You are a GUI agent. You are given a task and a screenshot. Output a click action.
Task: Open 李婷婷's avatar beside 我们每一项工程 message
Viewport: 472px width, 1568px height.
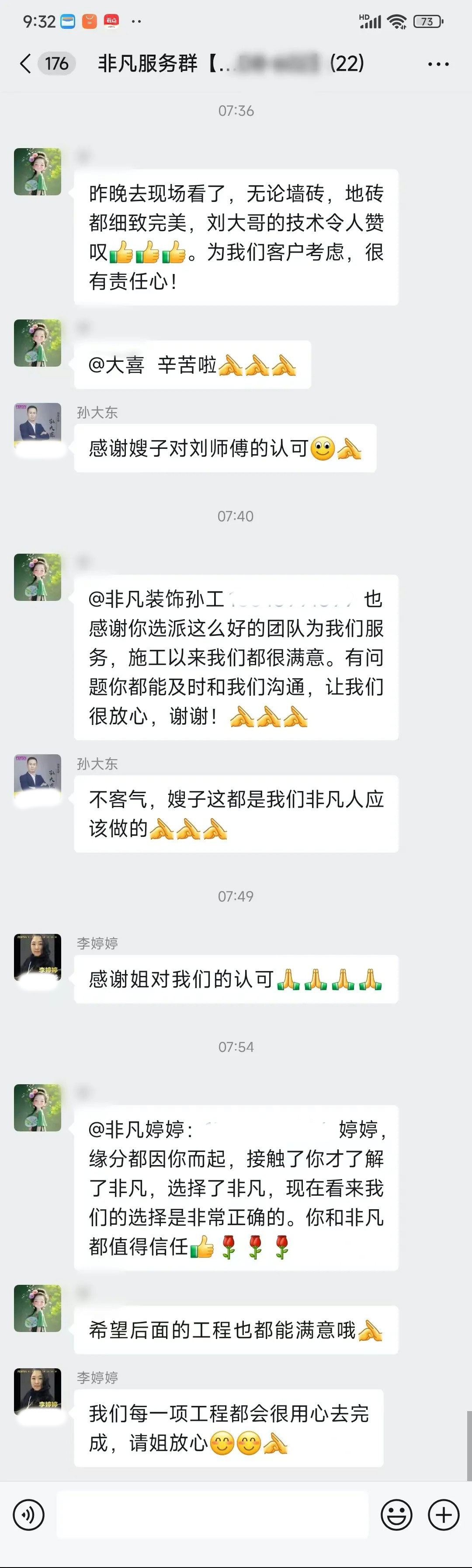tap(38, 1391)
